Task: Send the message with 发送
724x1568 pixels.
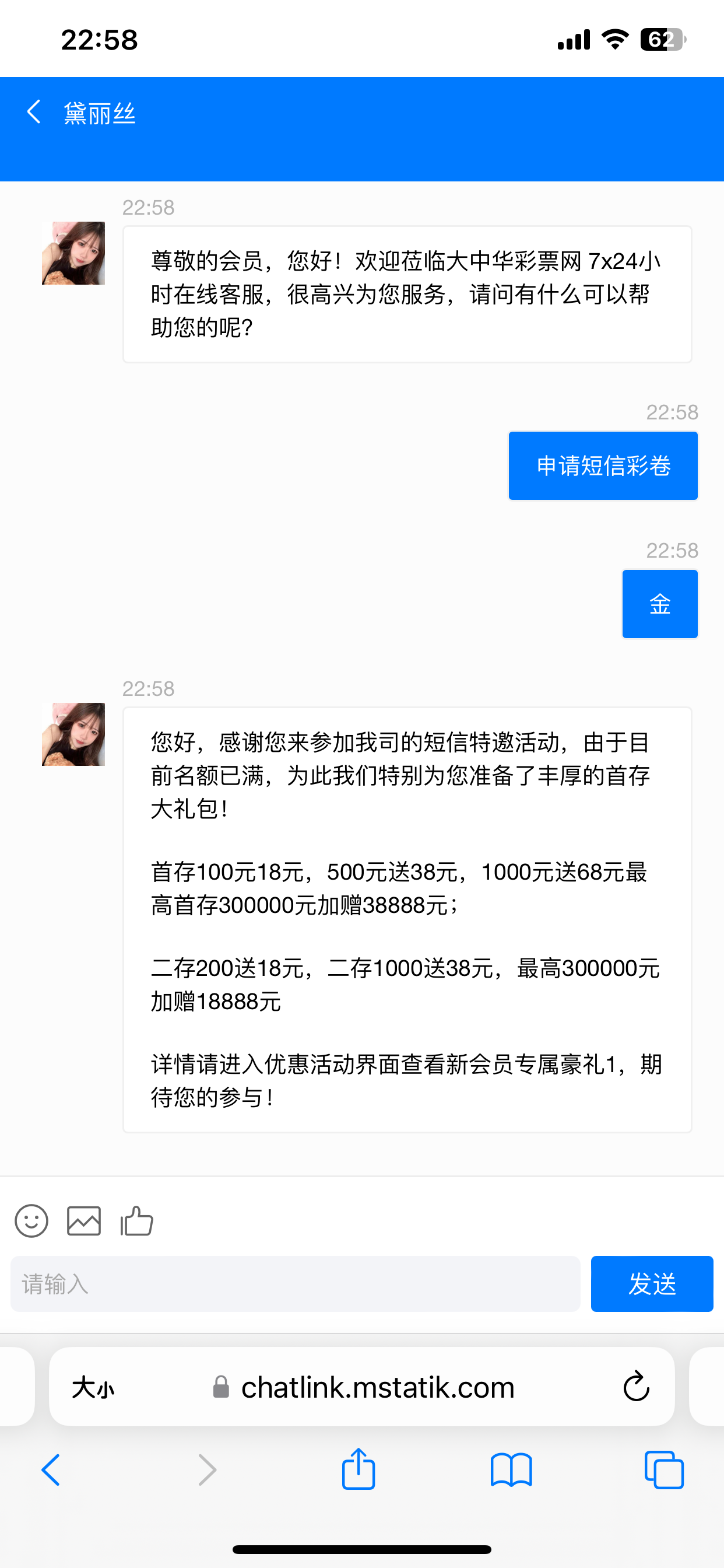Action: (x=652, y=1284)
